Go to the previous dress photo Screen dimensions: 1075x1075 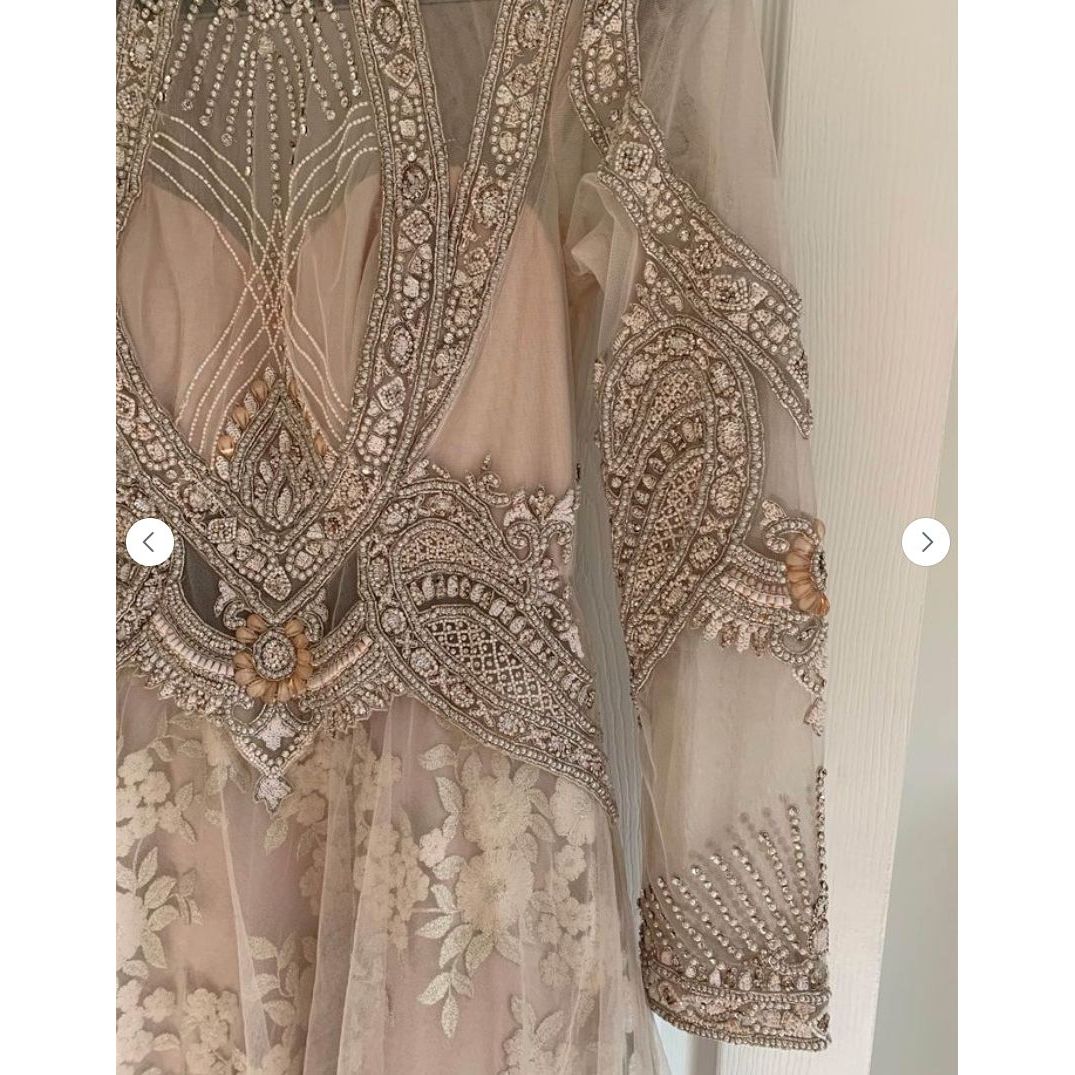point(150,542)
